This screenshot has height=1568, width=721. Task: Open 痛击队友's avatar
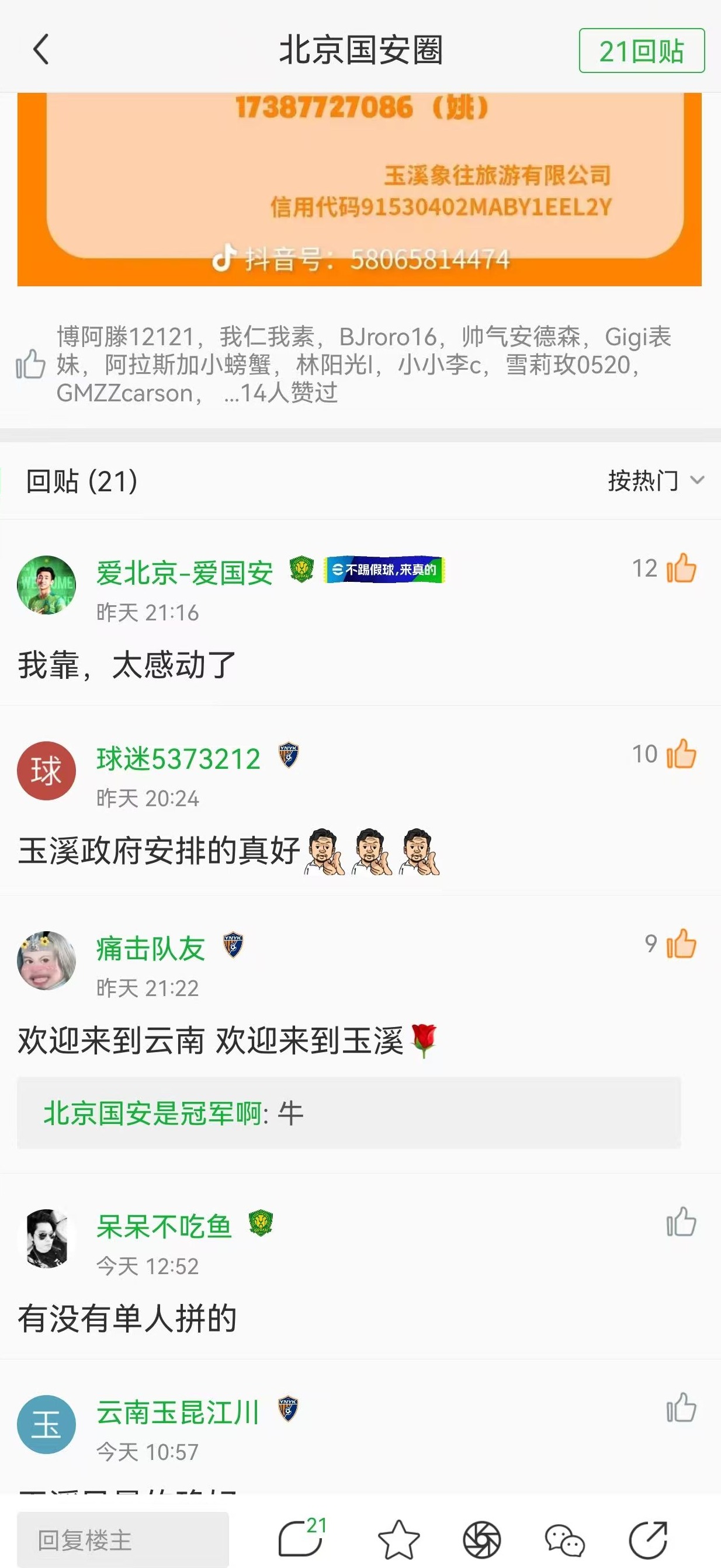click(46, 960)
